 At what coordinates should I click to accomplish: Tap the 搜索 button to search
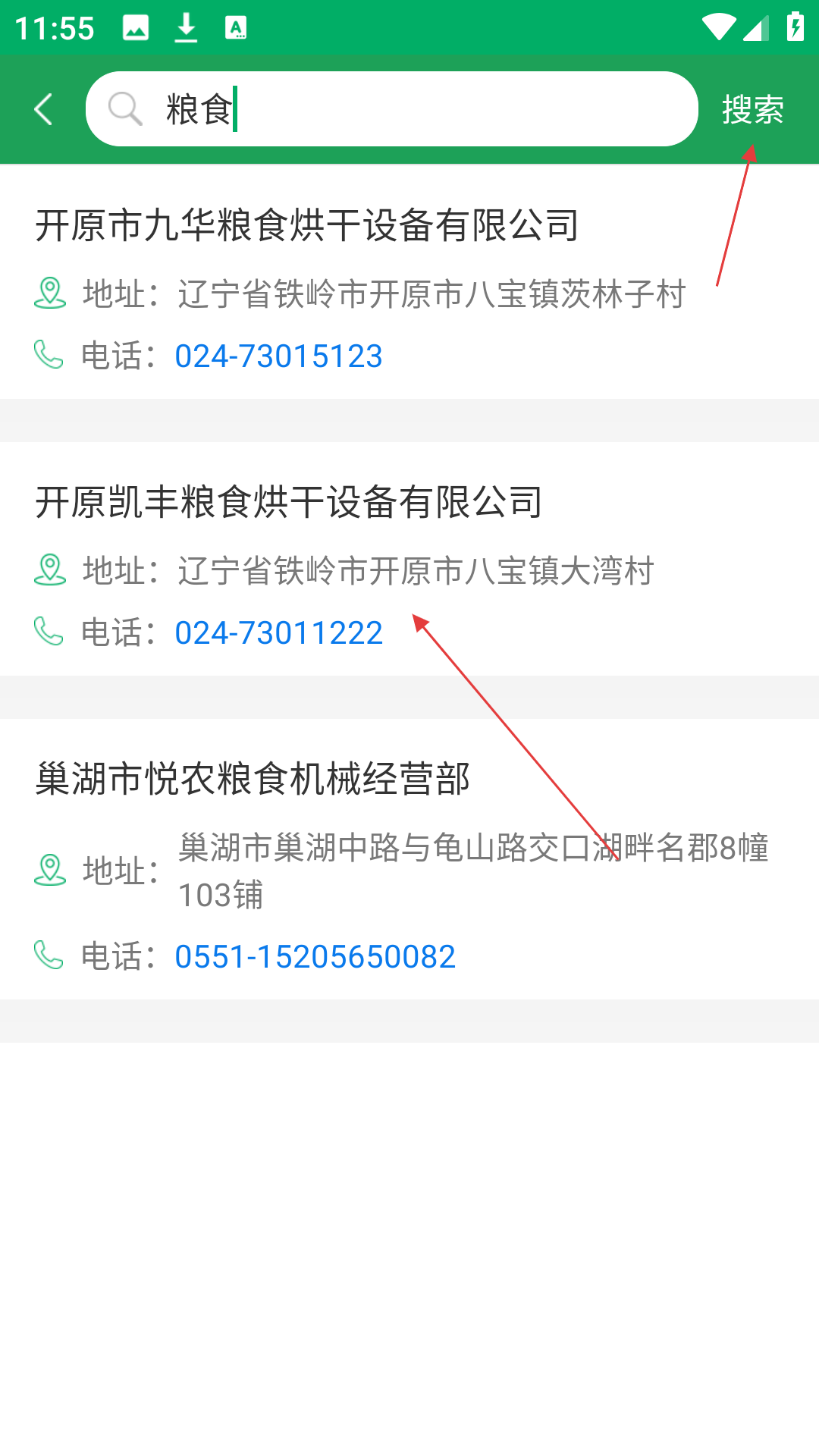(752, 109)
